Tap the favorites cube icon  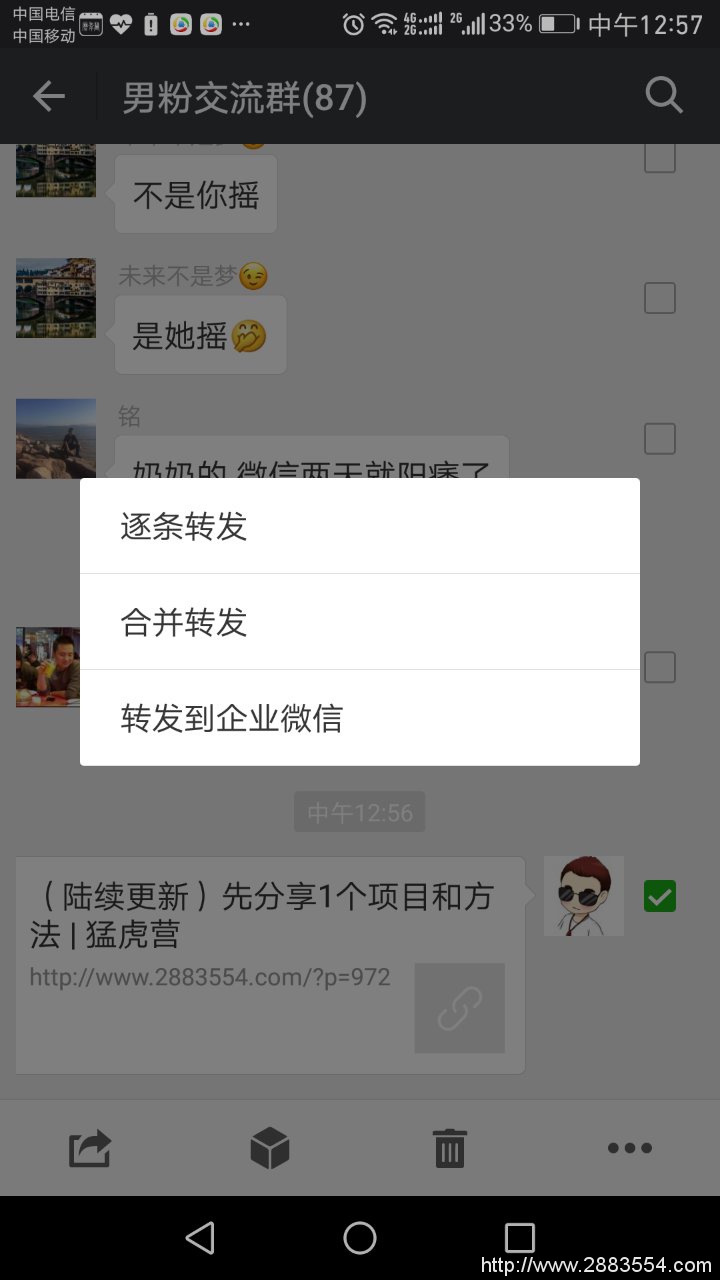pos(270,1148)
